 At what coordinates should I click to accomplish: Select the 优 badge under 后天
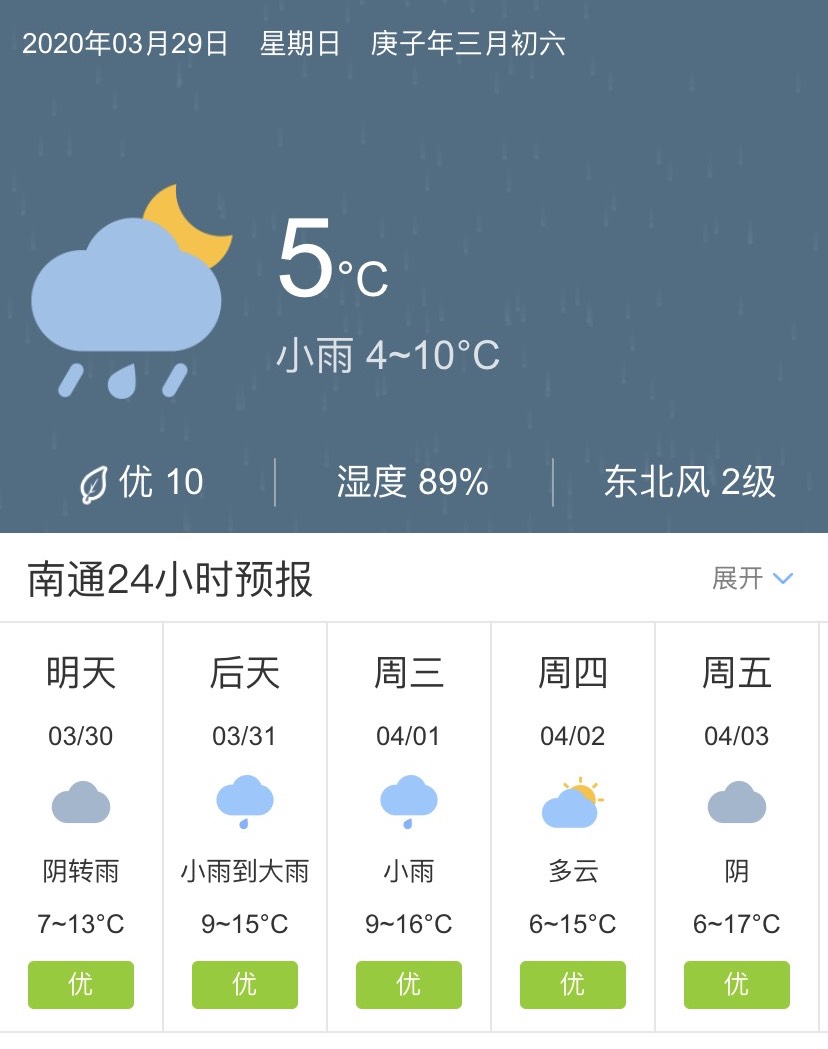245,985
